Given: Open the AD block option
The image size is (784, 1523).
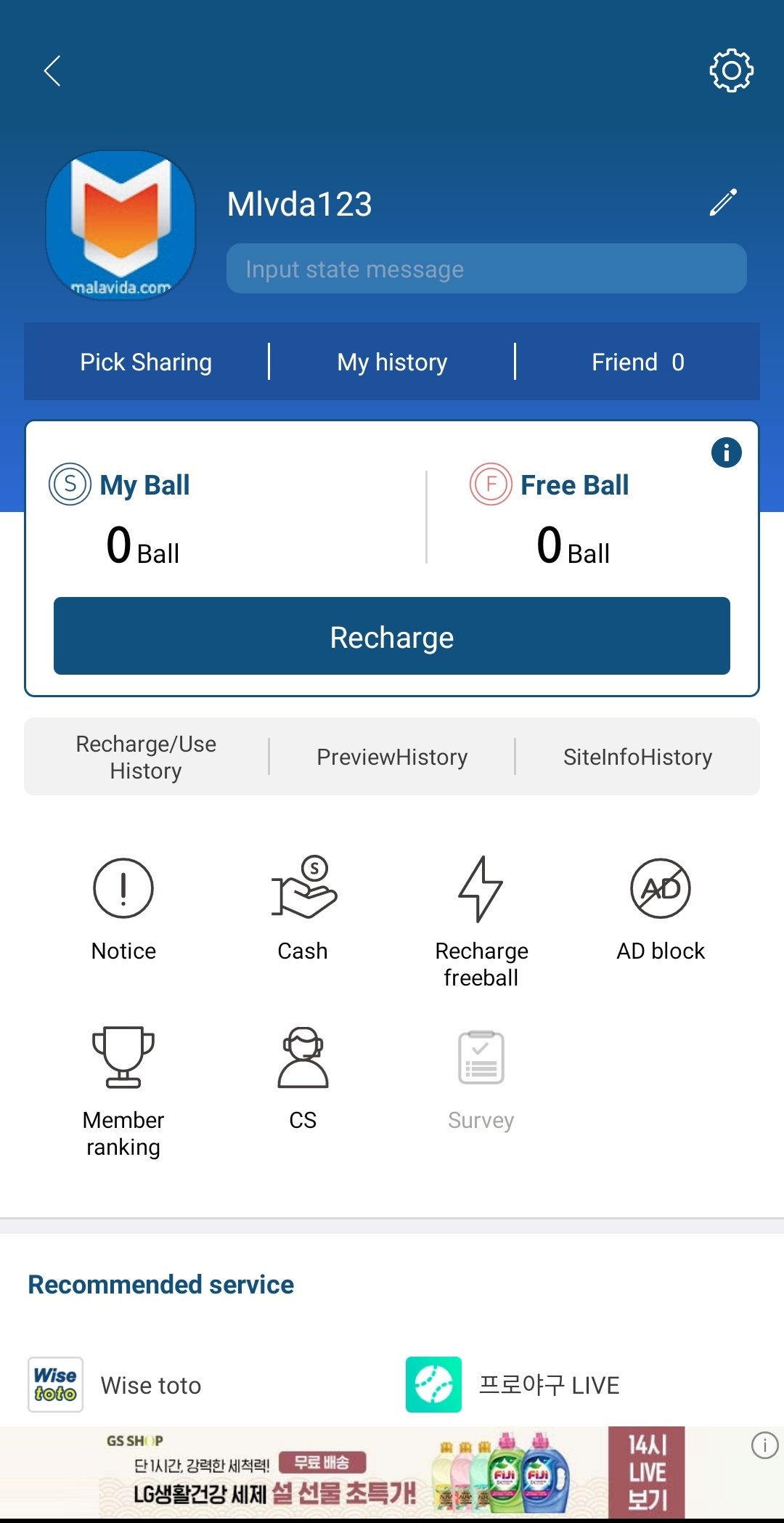Looking at the screenshot, I should coord(661,908).
